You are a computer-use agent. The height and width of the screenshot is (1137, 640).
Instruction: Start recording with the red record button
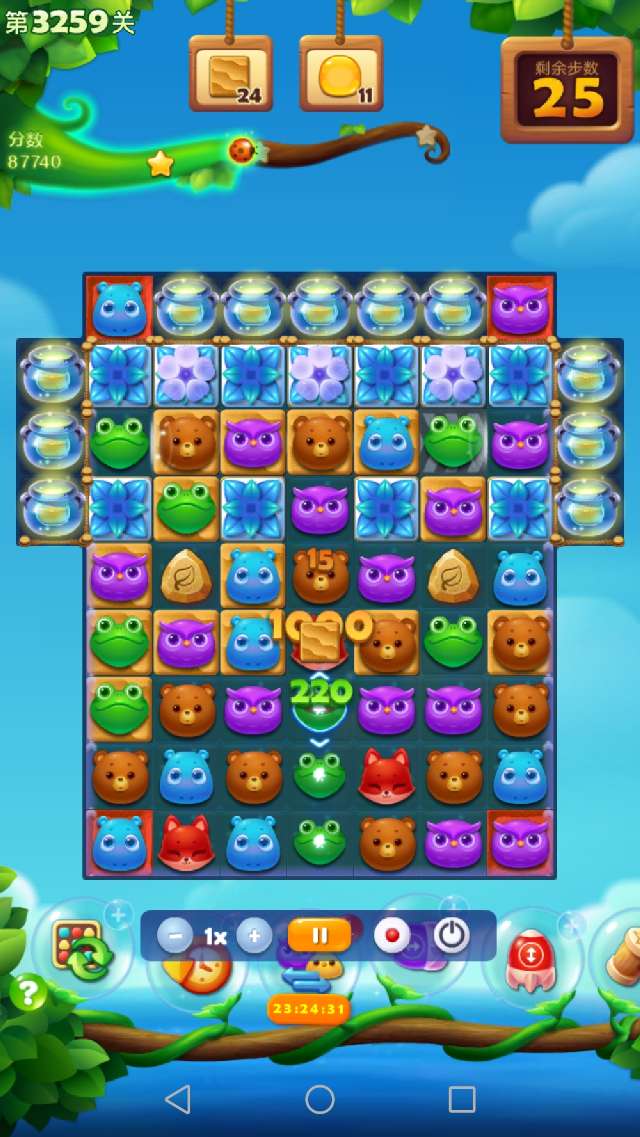(x=392, y=936)
